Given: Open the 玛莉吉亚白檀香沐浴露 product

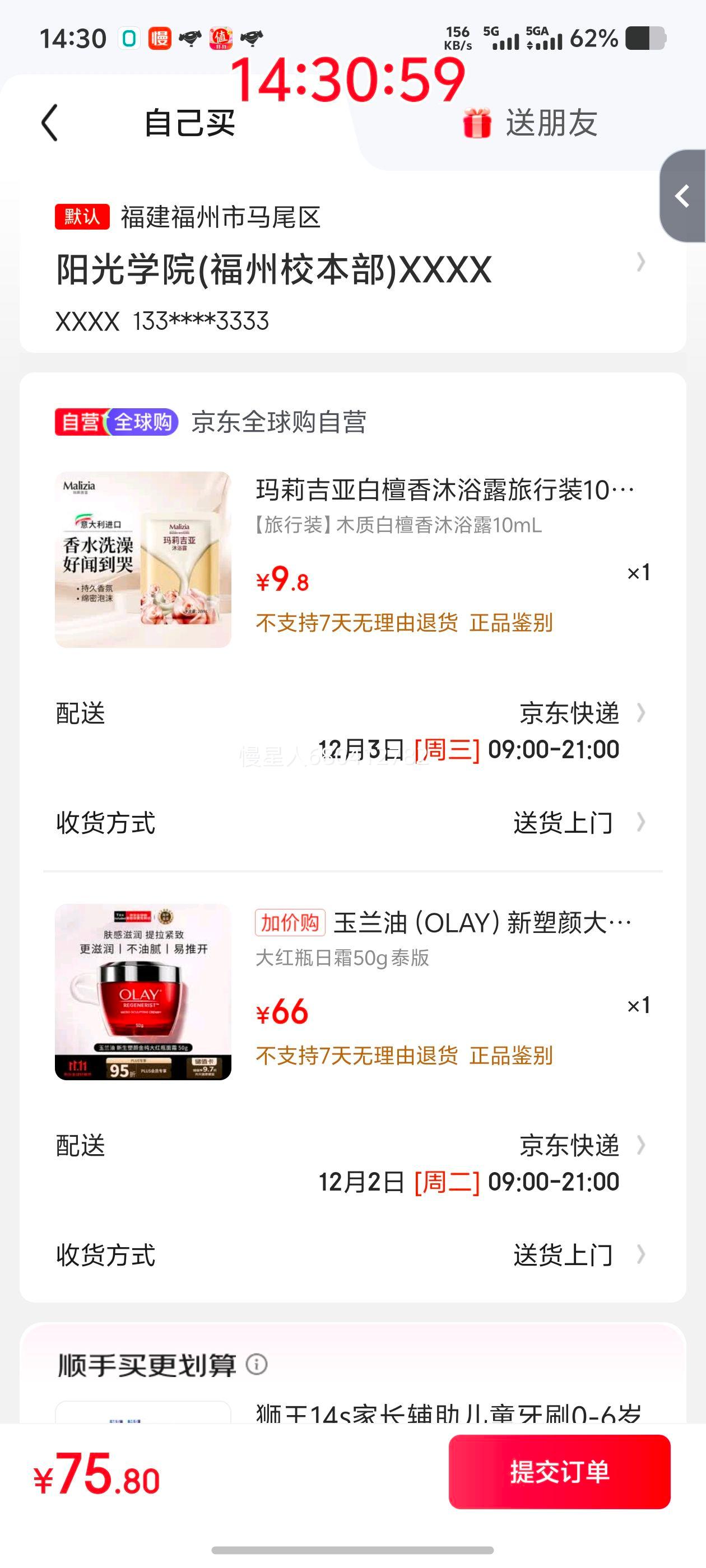Looking at the screenshot, I should point(444,490).
